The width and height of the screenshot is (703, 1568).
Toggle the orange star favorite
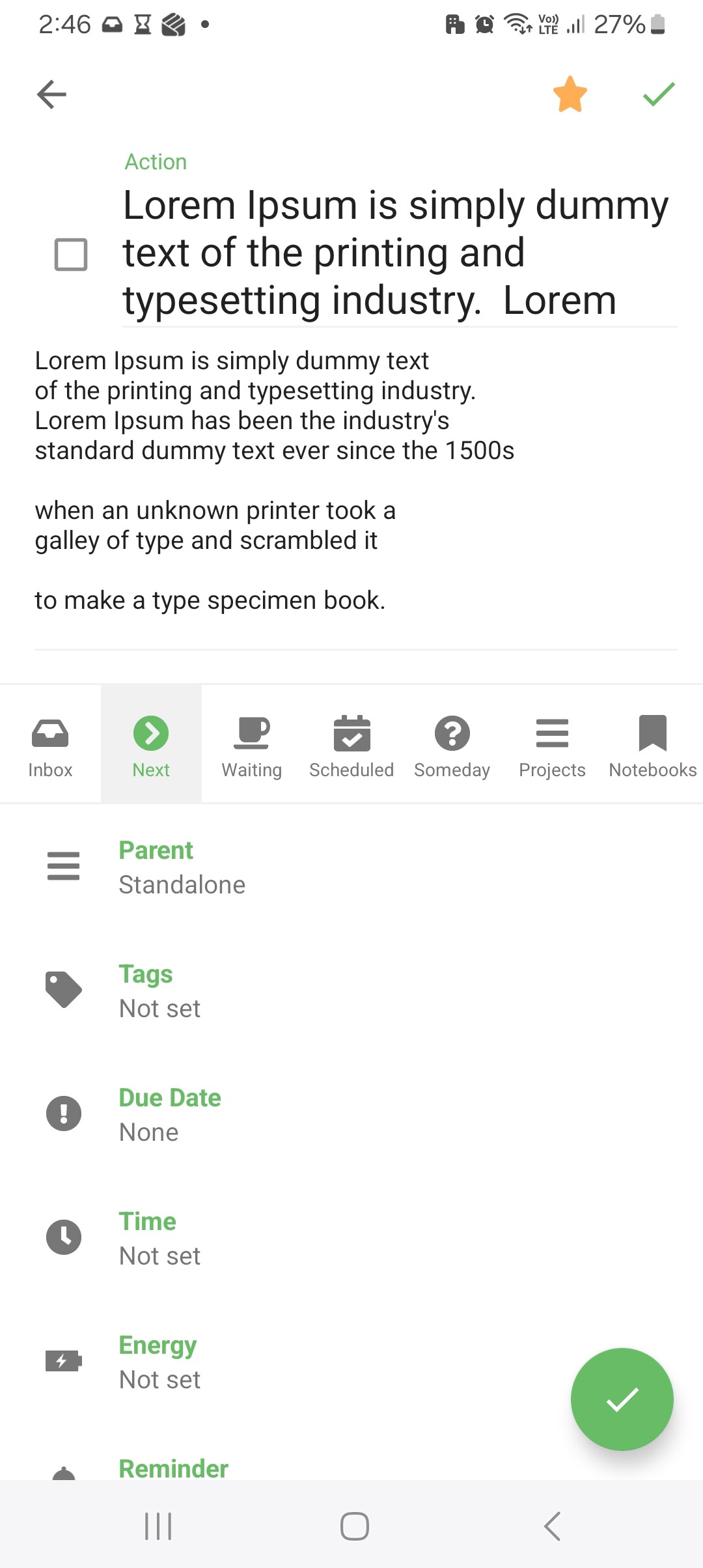(570, 94)
